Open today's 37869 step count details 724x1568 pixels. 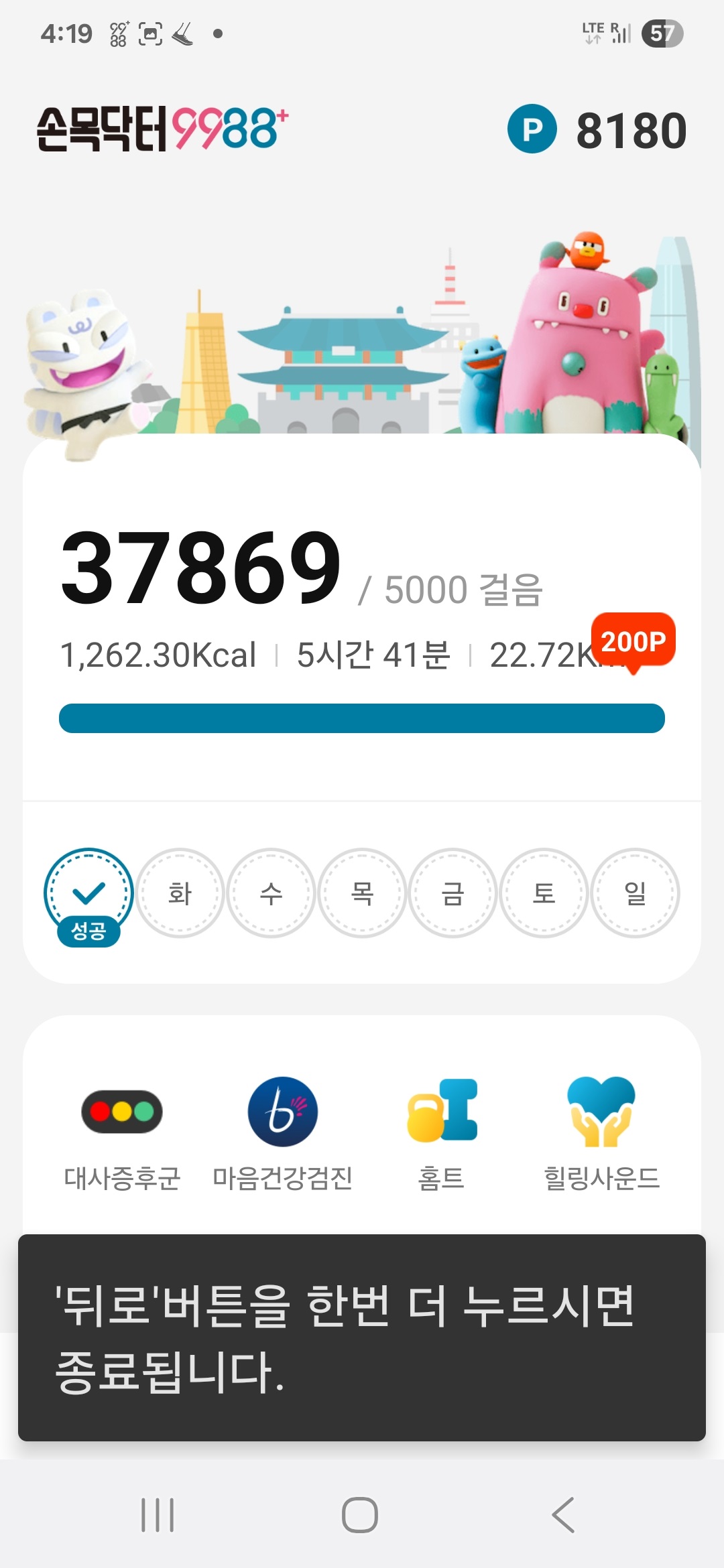tap(201, 568)
